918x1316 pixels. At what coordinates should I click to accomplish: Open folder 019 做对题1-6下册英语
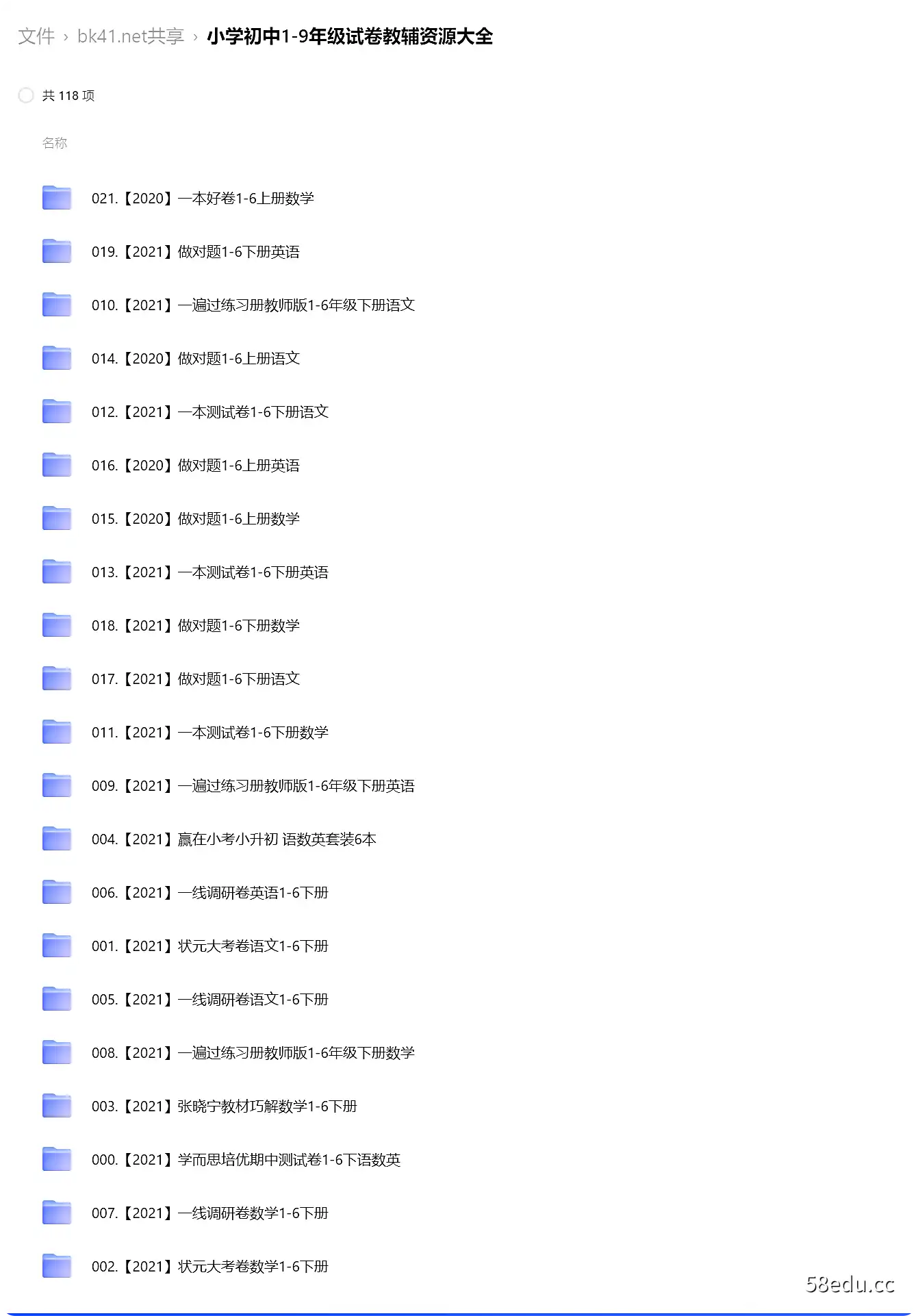point(195,252)
